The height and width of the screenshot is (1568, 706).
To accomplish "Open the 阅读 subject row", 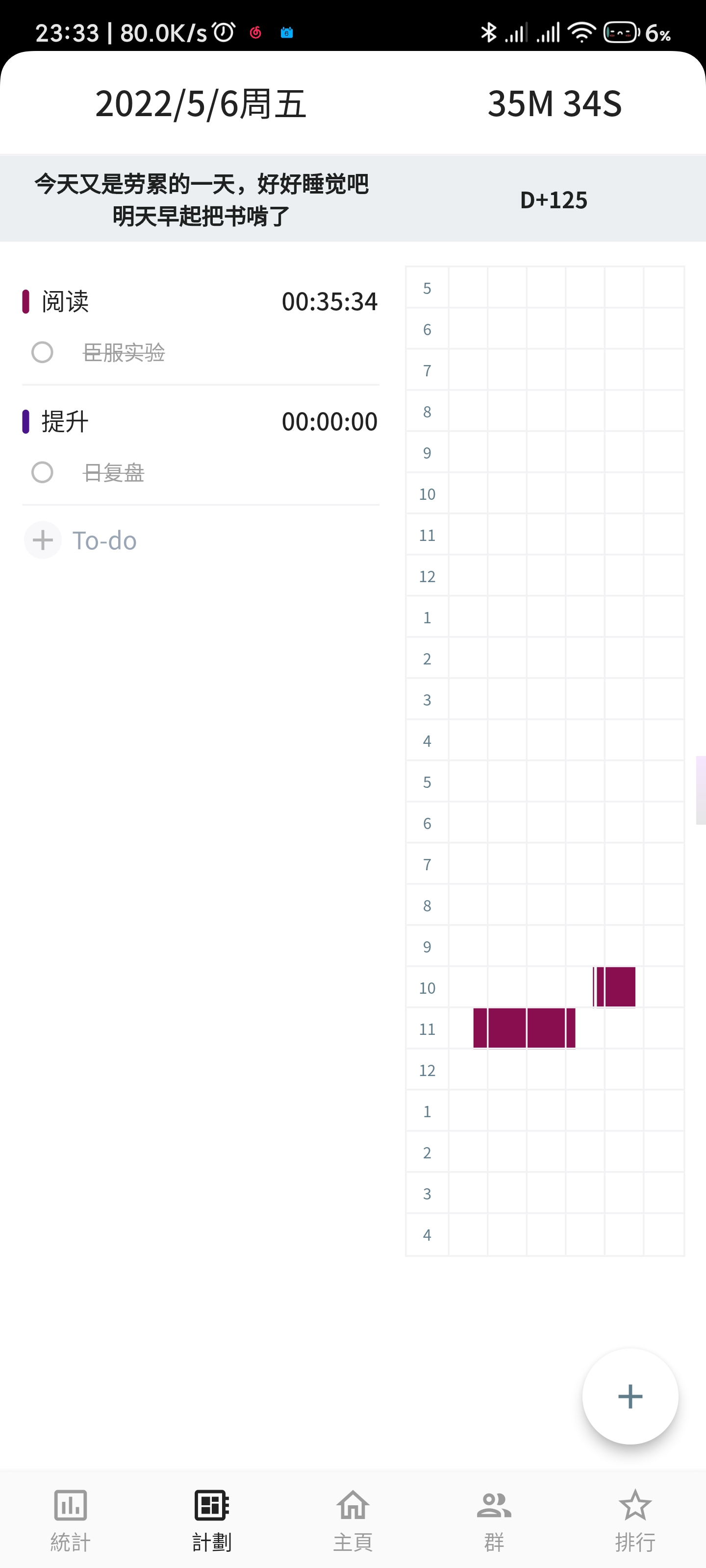I will [201, 301].
